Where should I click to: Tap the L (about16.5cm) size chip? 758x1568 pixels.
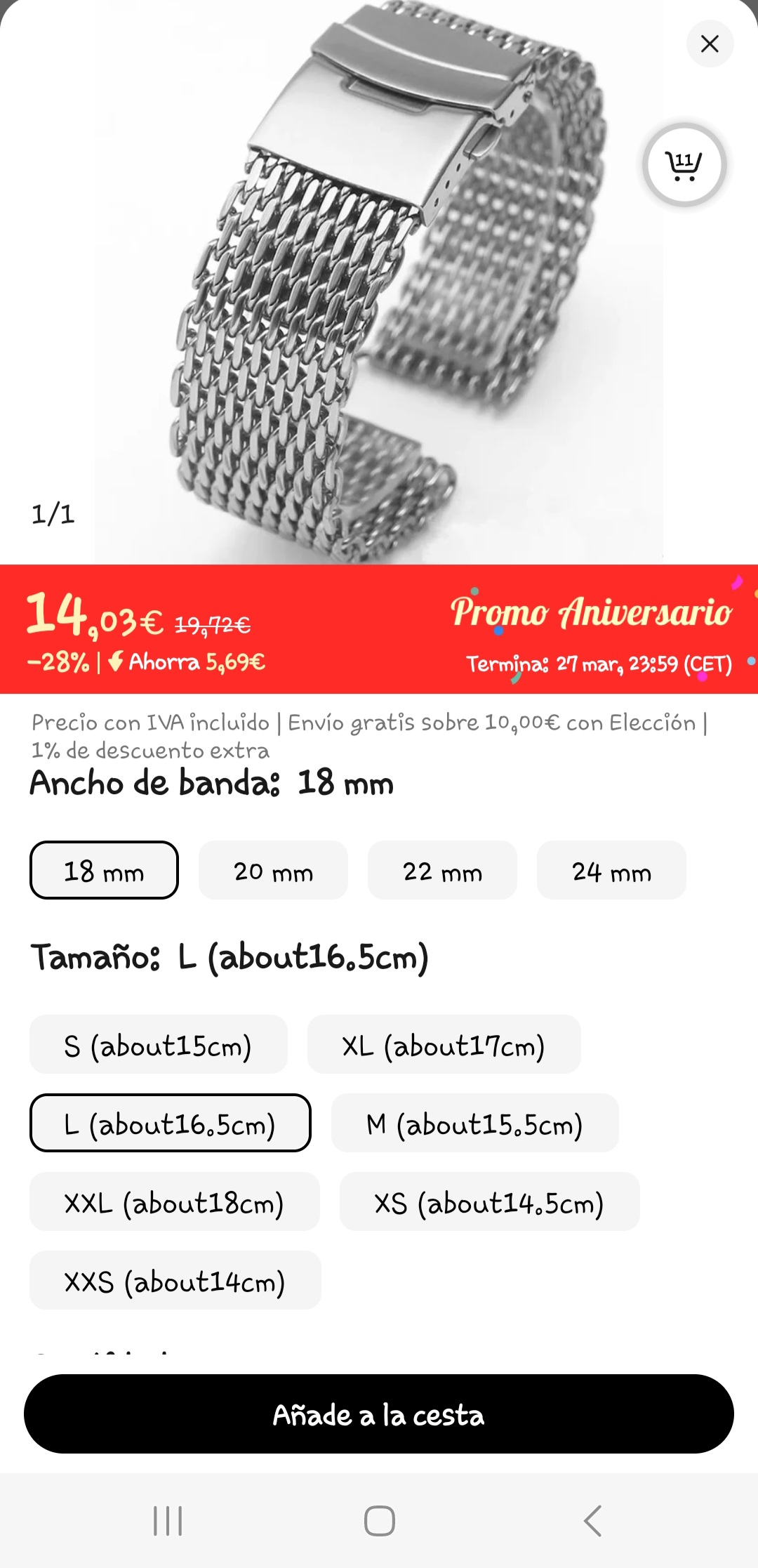[x=170, y=1124]
